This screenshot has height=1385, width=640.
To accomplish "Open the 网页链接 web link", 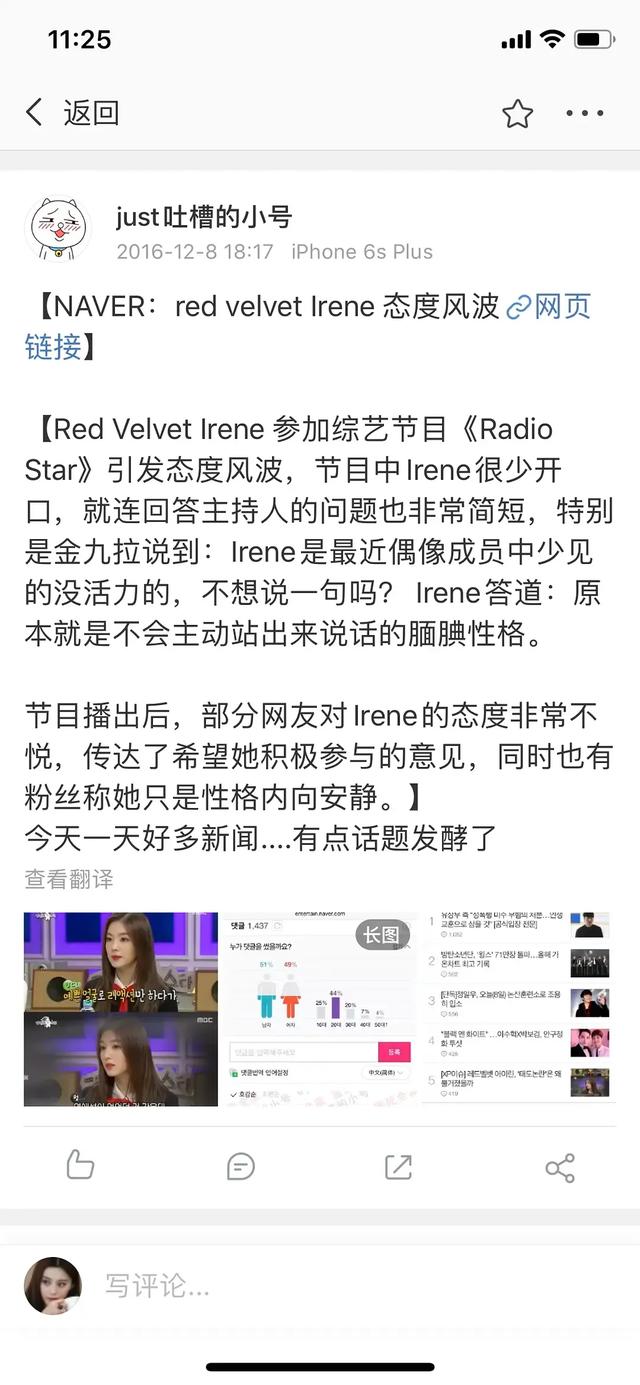I will [550, 306].
